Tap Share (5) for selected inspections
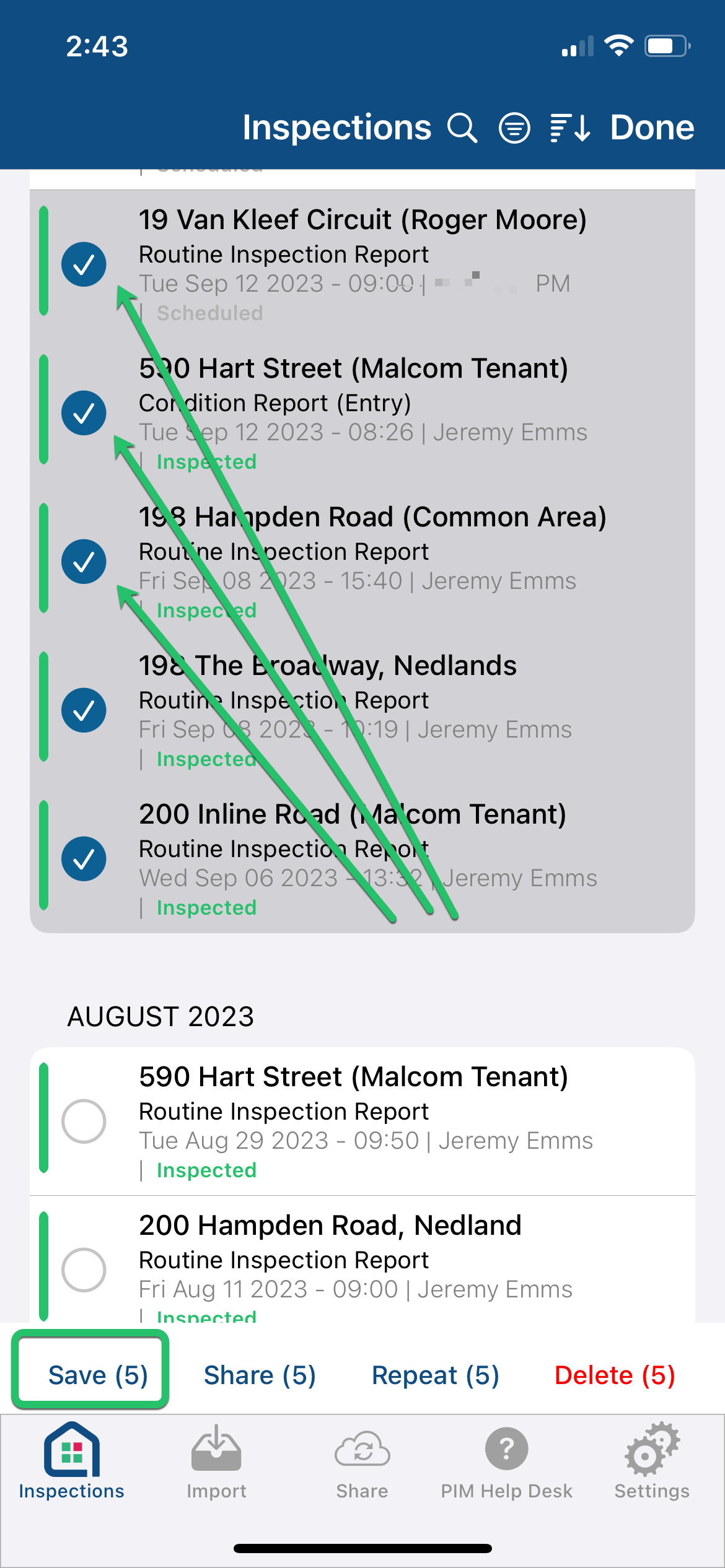Screen dimensions: 725x1568 click(260, 1375)
